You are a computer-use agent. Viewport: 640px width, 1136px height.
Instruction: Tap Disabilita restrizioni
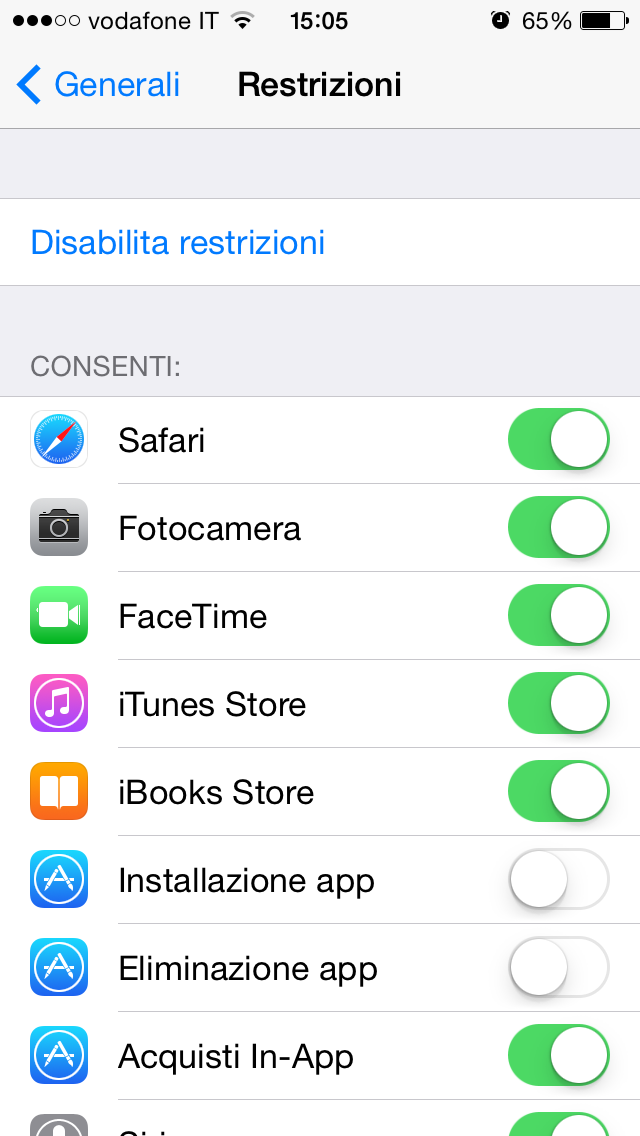pos(178,243)
